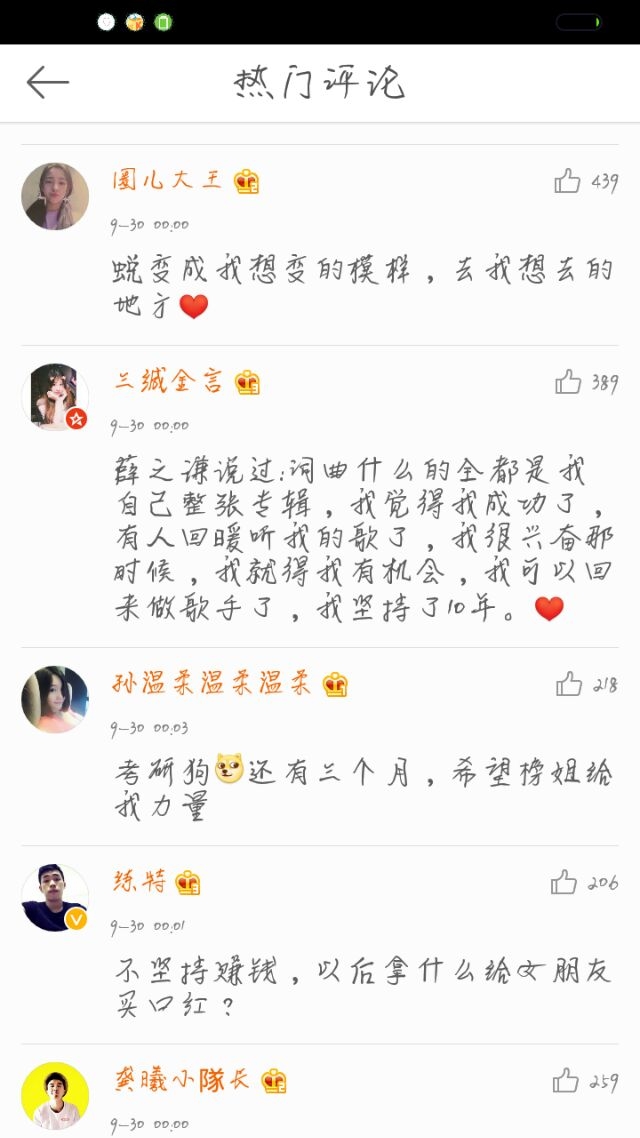Open the comment about 考研狗还有三个月
This screenshot has height=1138, width=640.
click(363, 790)
